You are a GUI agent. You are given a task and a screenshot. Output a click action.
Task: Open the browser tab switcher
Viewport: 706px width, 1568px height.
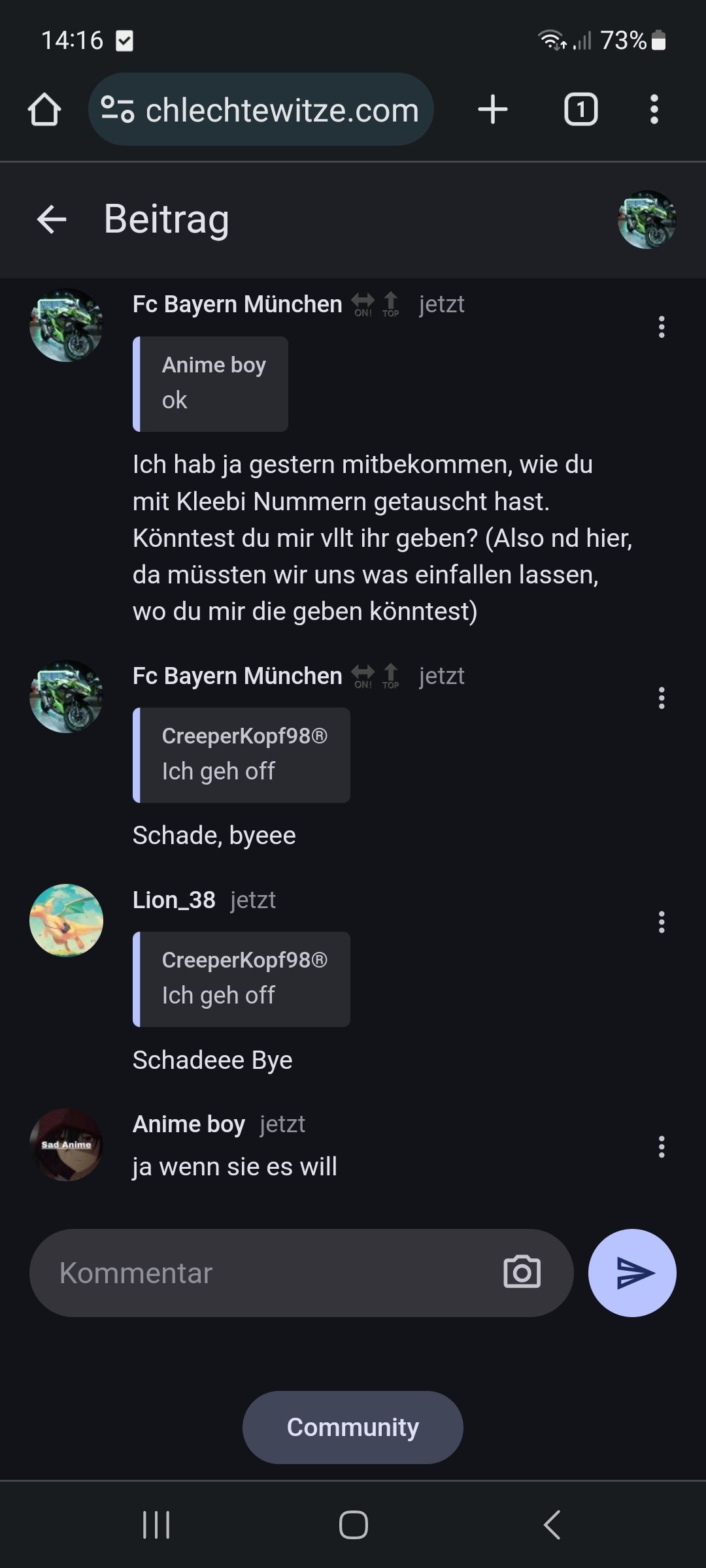pyautogui.click(x=580, y=109)
